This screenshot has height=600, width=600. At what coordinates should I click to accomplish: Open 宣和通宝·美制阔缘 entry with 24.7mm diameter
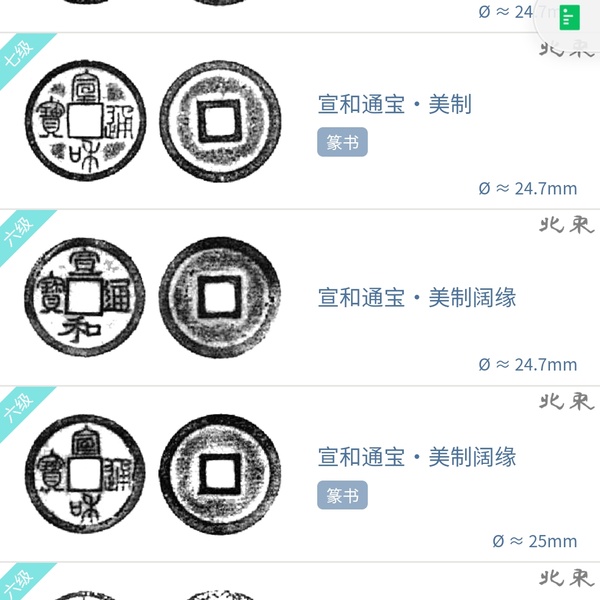point(417,297)
